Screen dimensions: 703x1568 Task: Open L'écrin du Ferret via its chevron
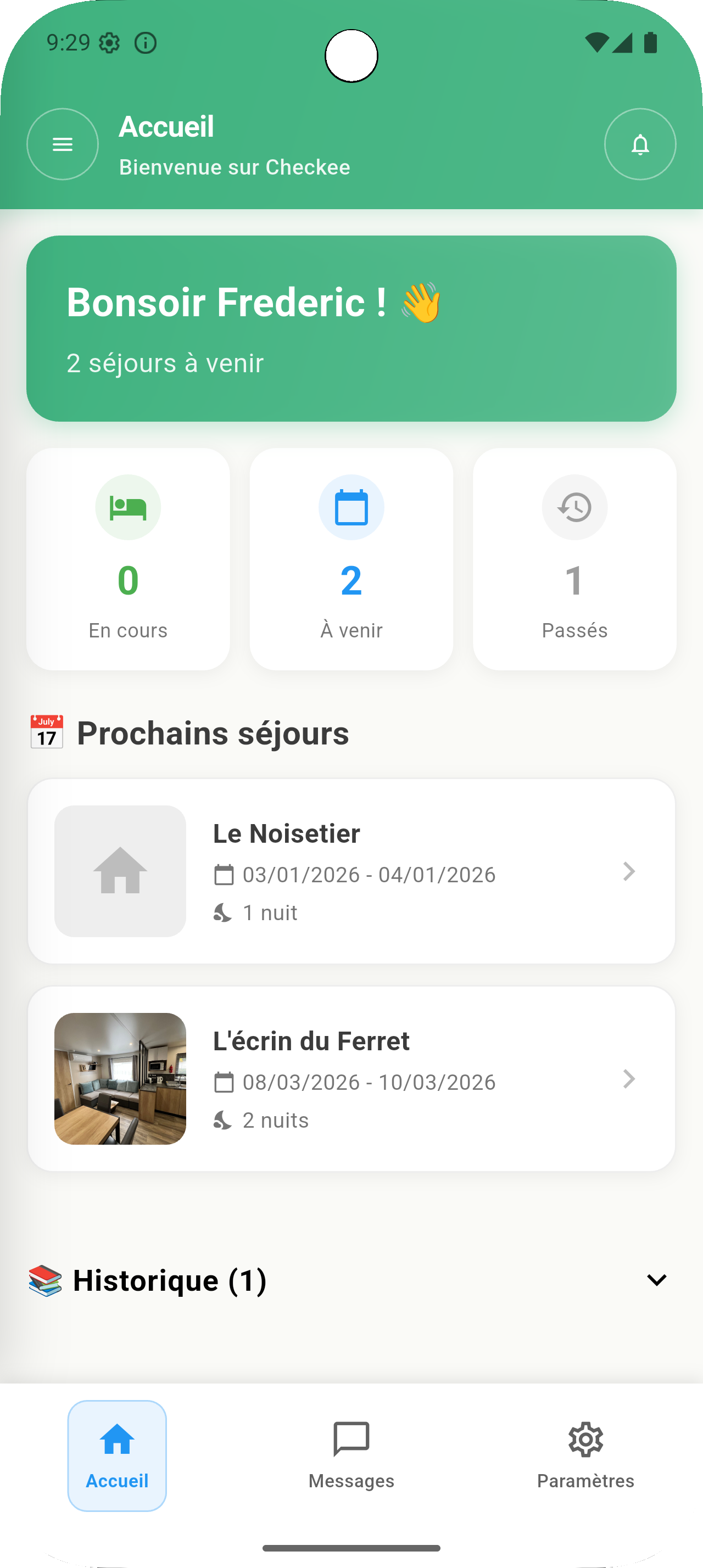click(x=629, y=1079)
